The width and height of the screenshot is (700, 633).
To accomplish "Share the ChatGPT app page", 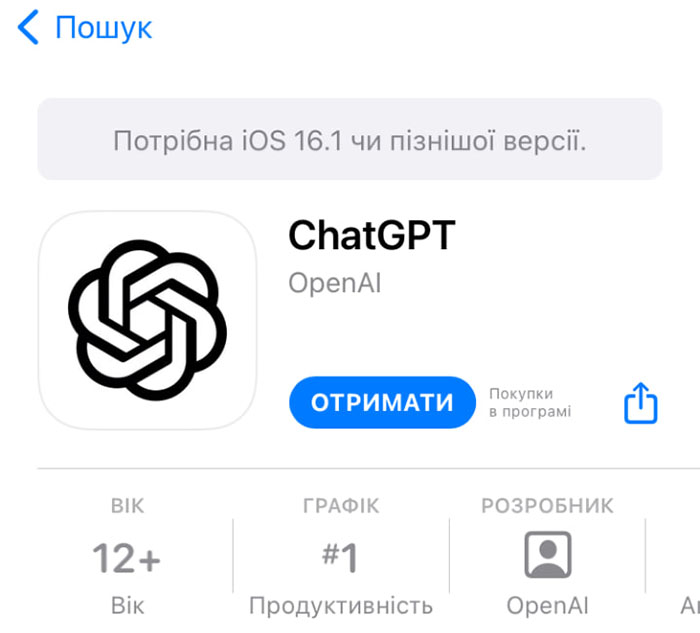I will (641, 404).
